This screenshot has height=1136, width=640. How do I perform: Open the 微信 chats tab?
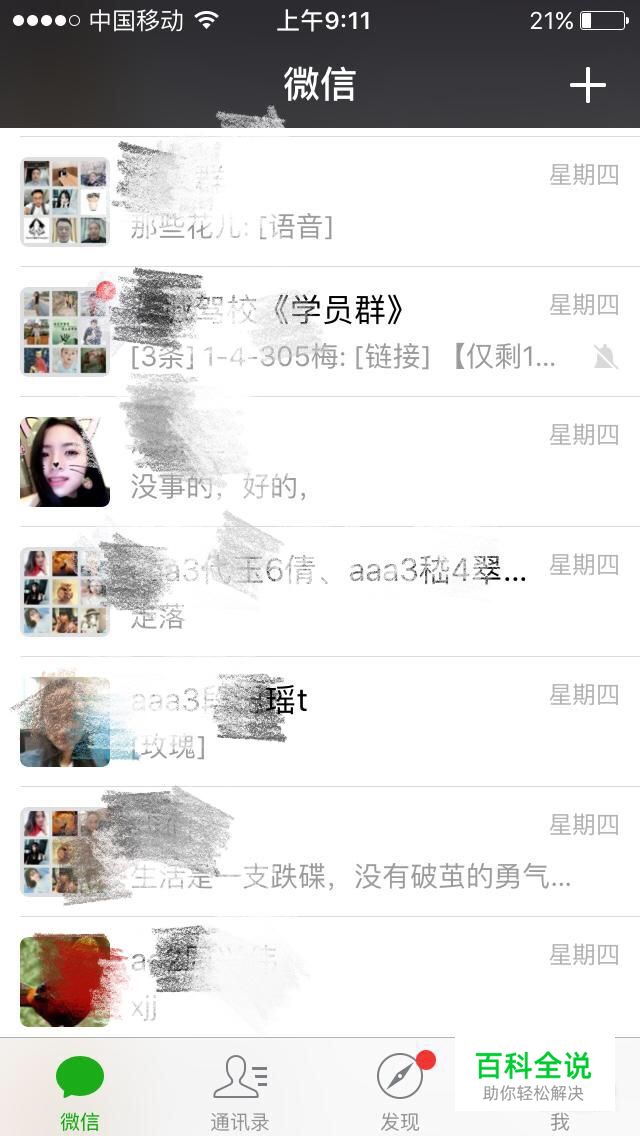(80, 1092)
